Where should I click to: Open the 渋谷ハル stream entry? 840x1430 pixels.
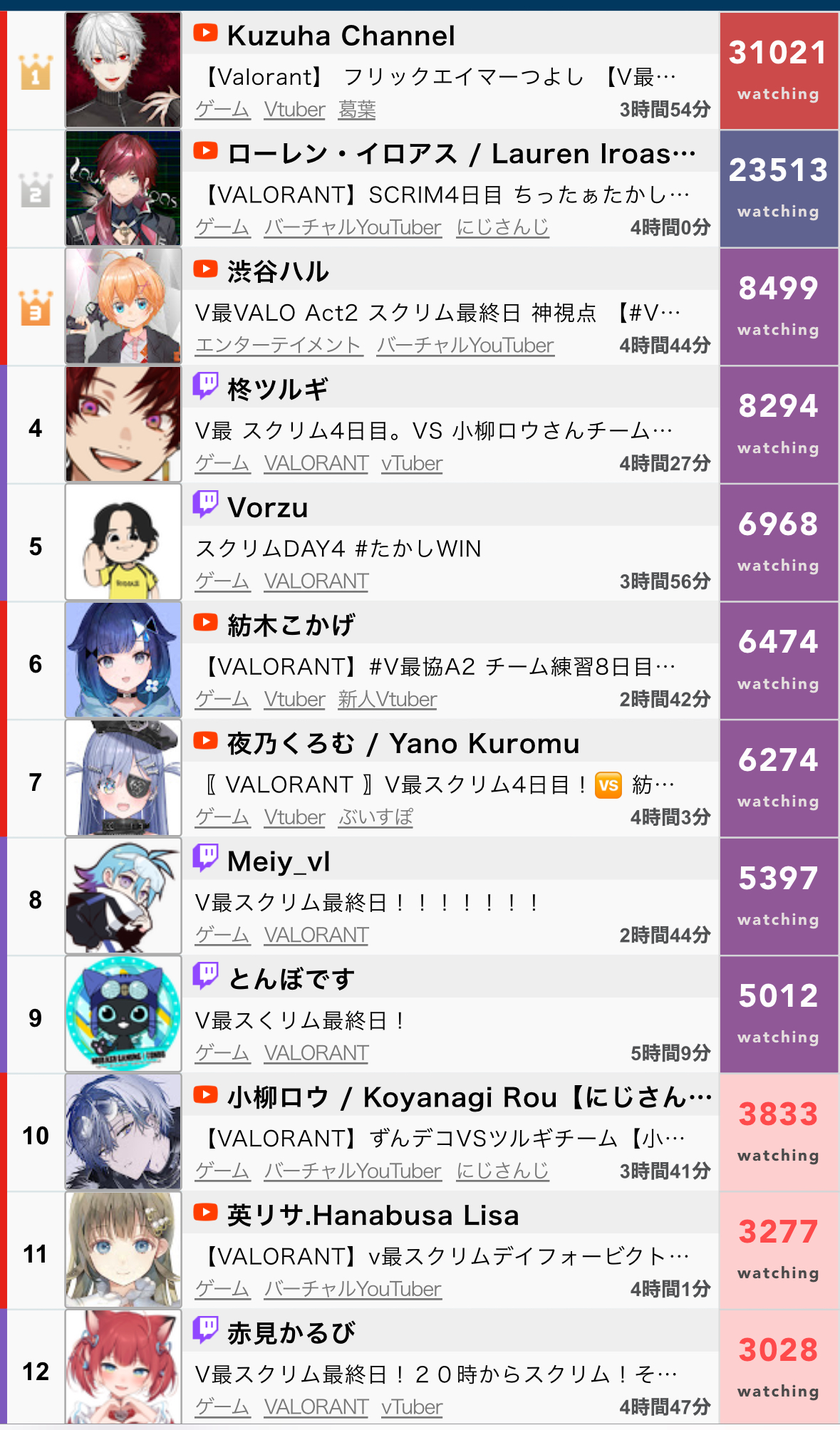click(278, 271)
